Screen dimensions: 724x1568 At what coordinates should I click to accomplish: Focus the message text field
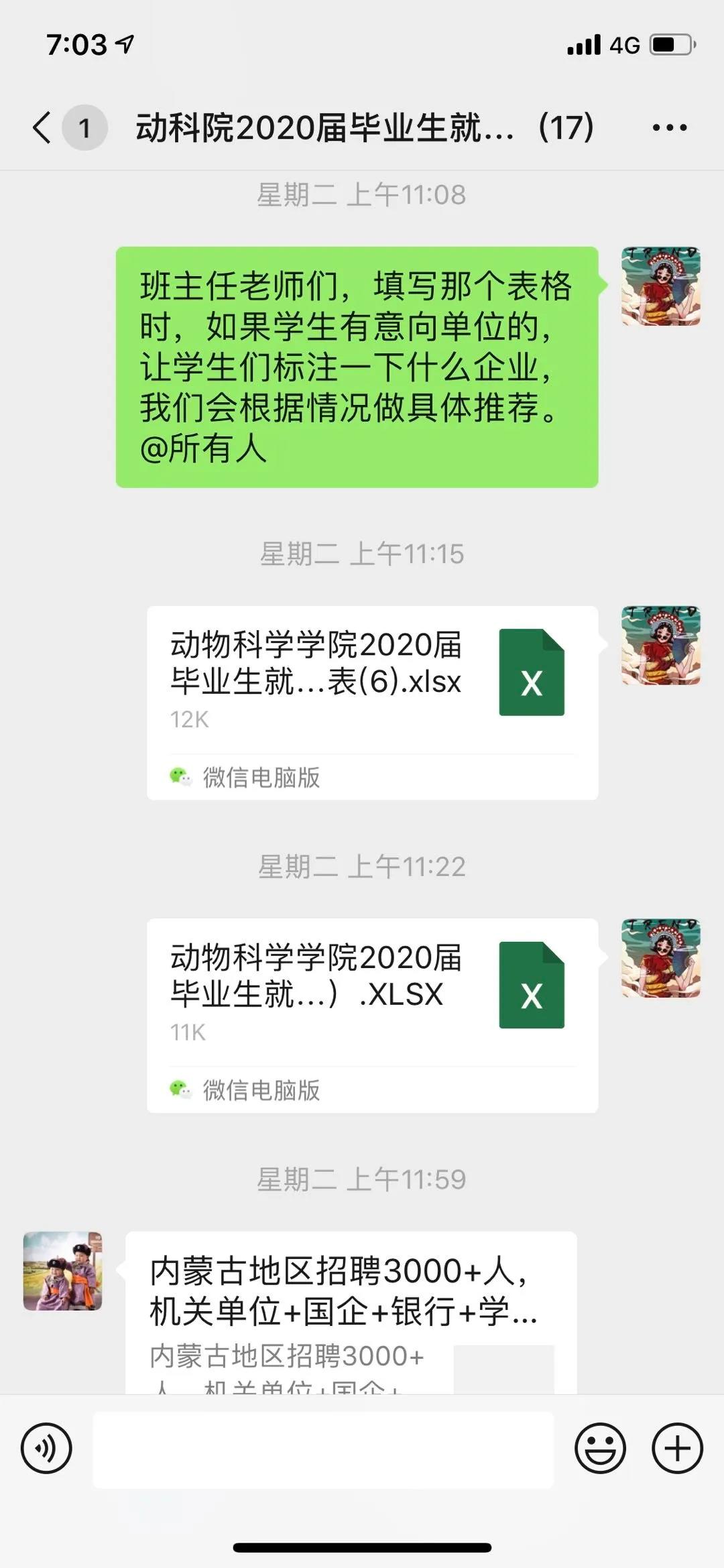click(323, 1449)
